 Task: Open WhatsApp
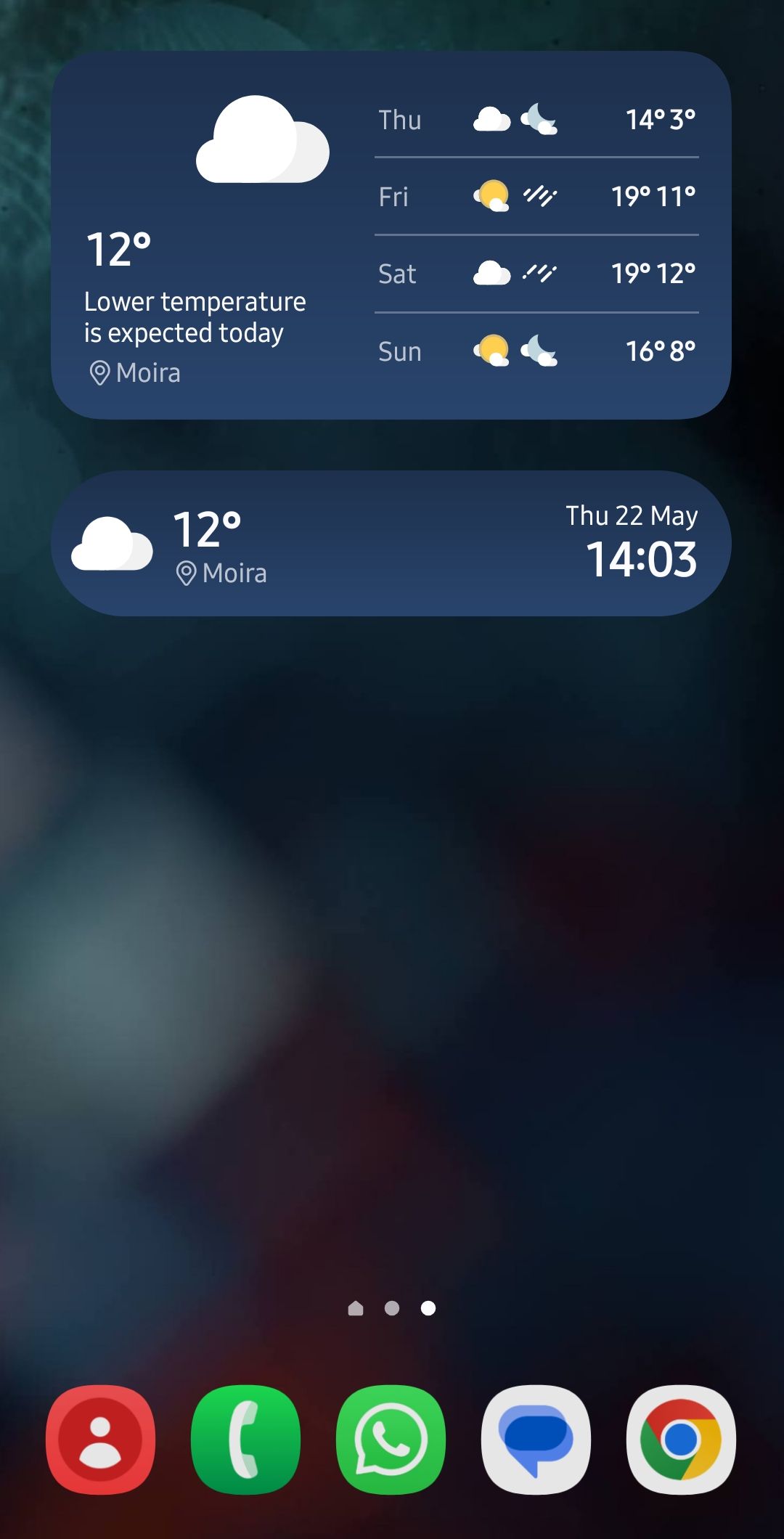click(x=392, y=1441)
